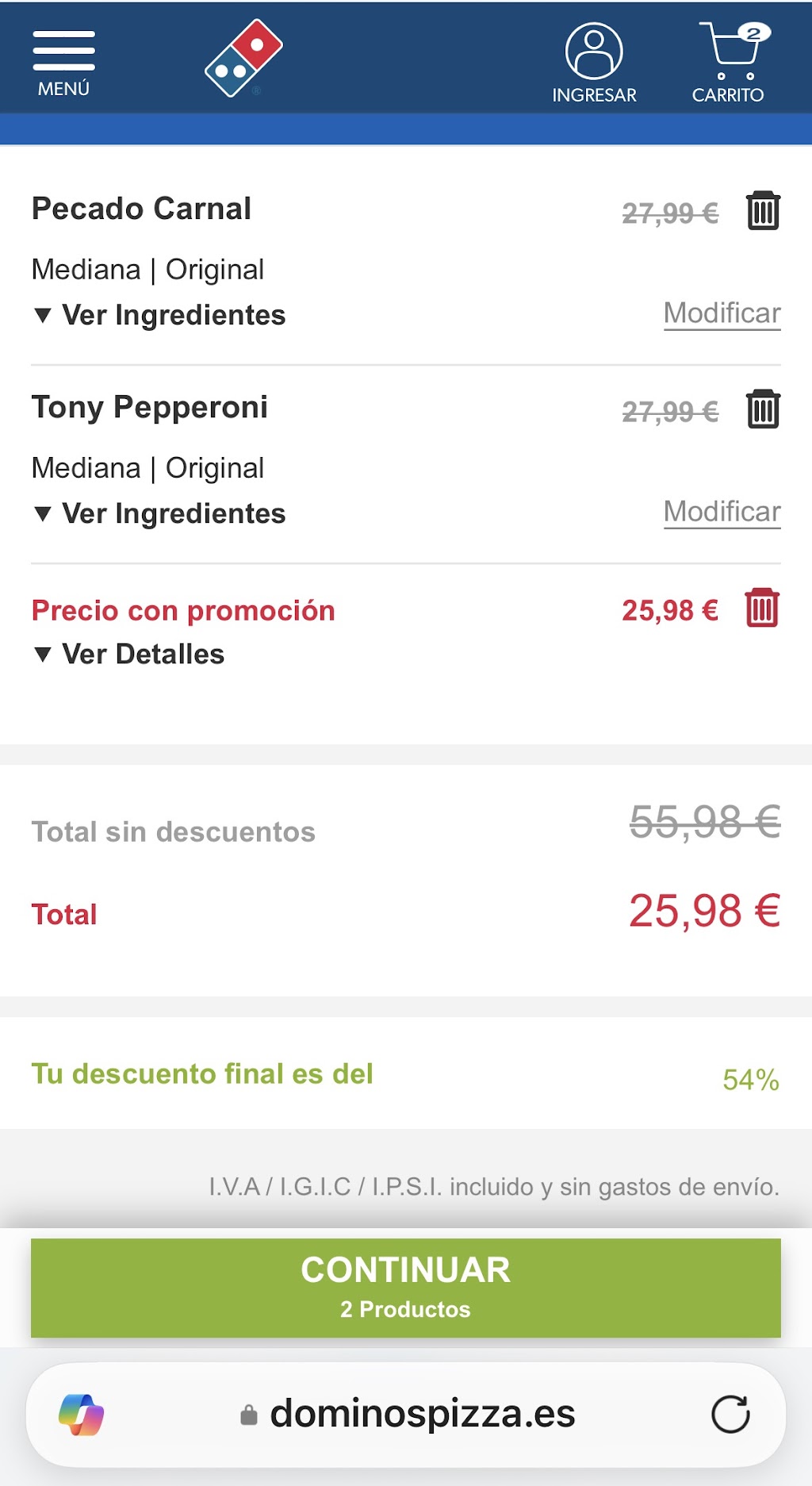812x1486 pixels.
Task: Reload the page with the refresh icon
Action: (730, 1414)
